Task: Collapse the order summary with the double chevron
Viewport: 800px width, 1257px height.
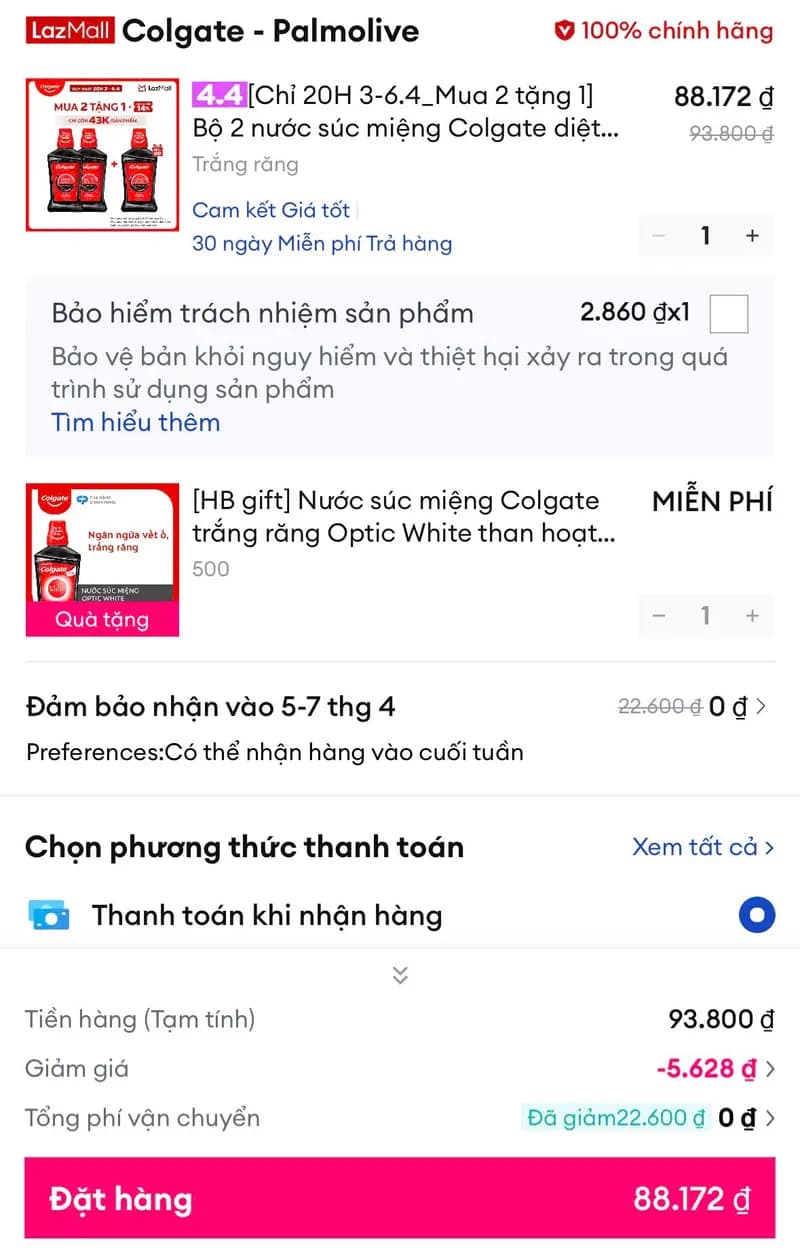Action: click(x=400, y=974)
